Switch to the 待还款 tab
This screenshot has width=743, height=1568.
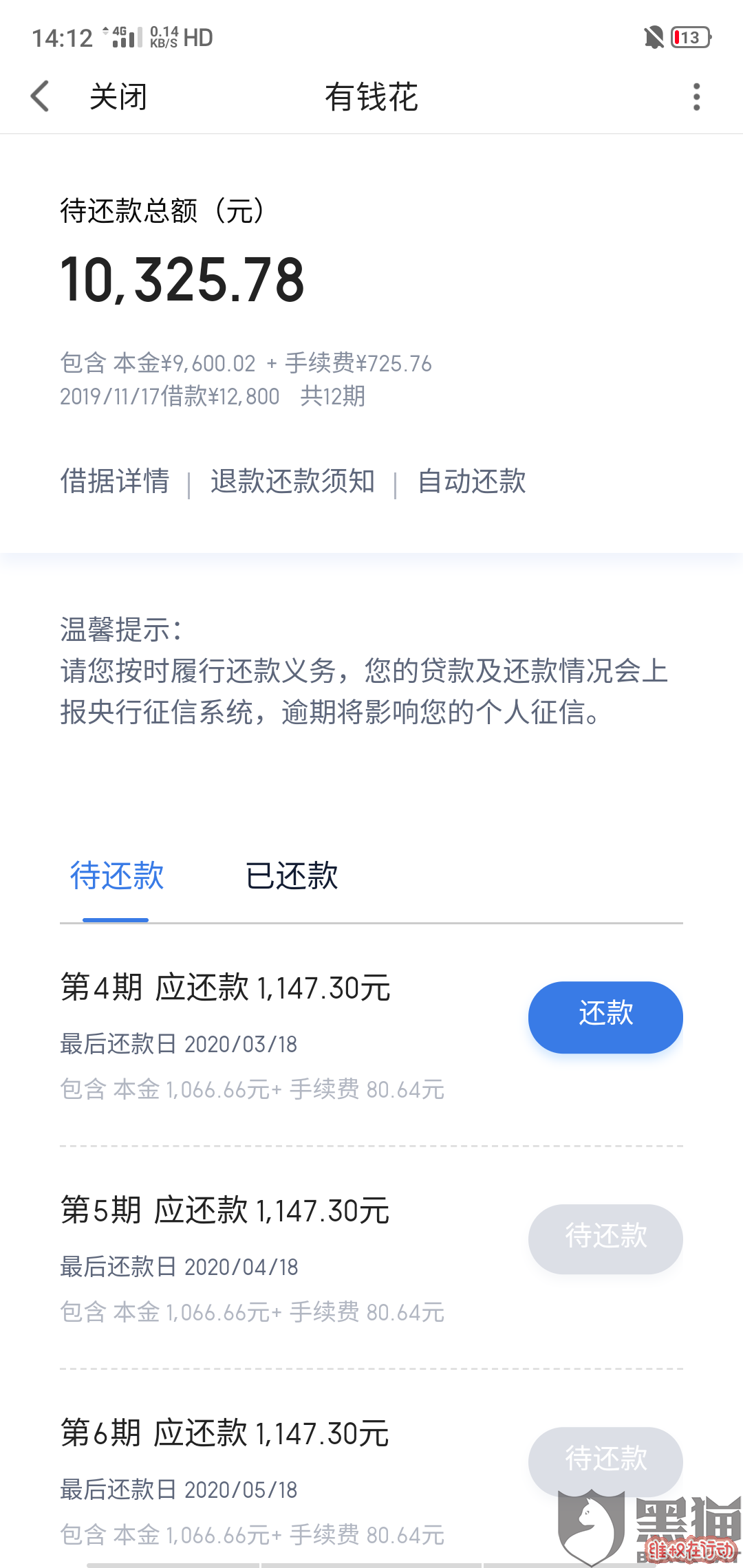click(x=116, y=875)
